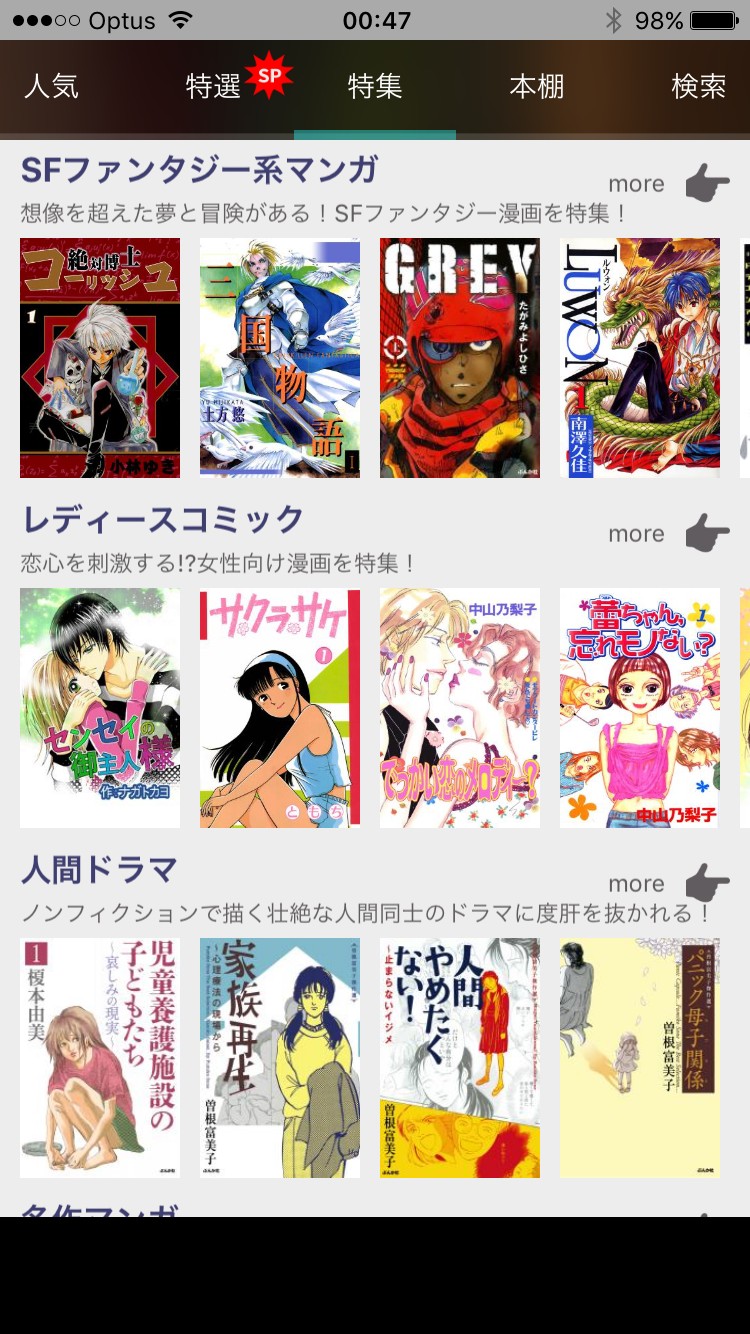Open でっかい恋のメロディー manga cover
750x1334 pixels.
460,708
